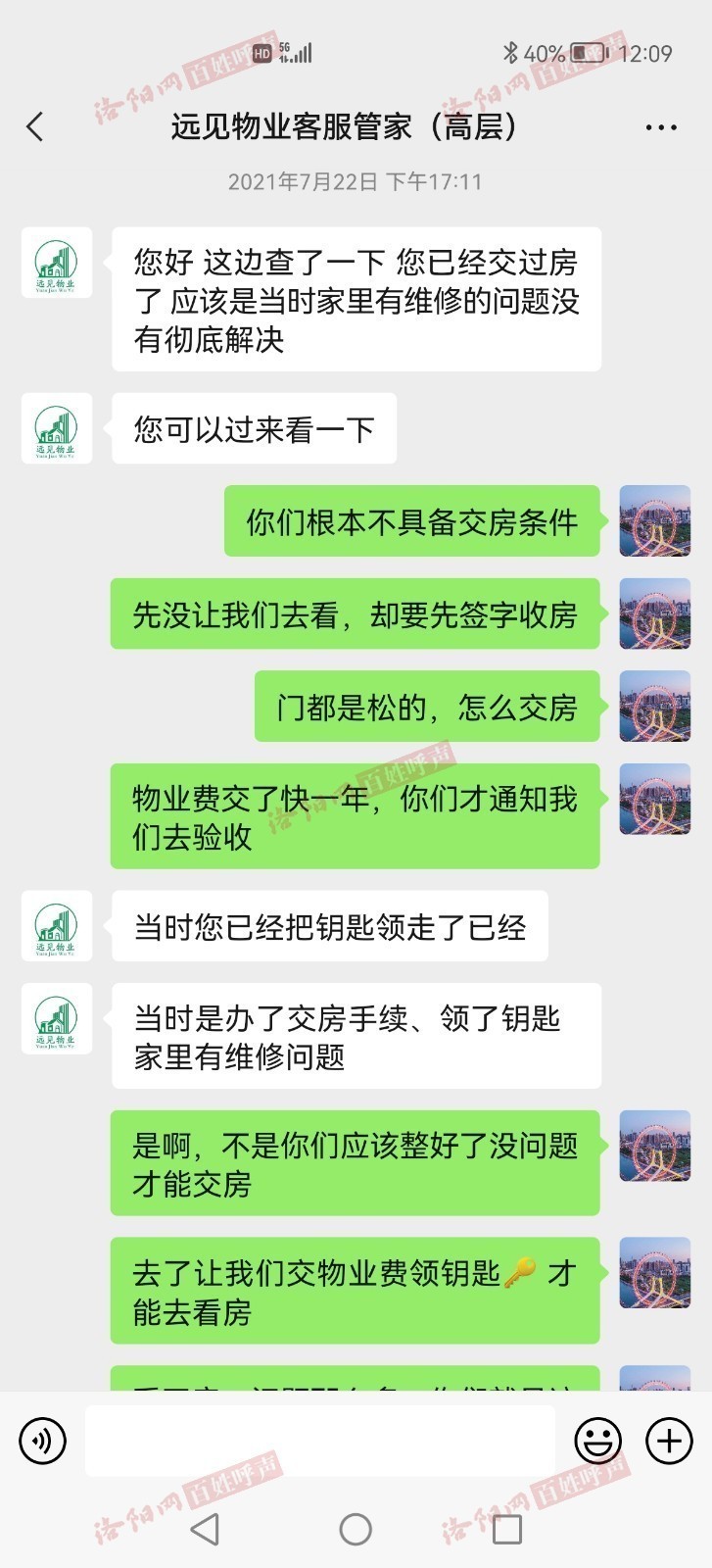712x1568 pixels.
Task: Focus the message text field
Action: coord(319,1441)
